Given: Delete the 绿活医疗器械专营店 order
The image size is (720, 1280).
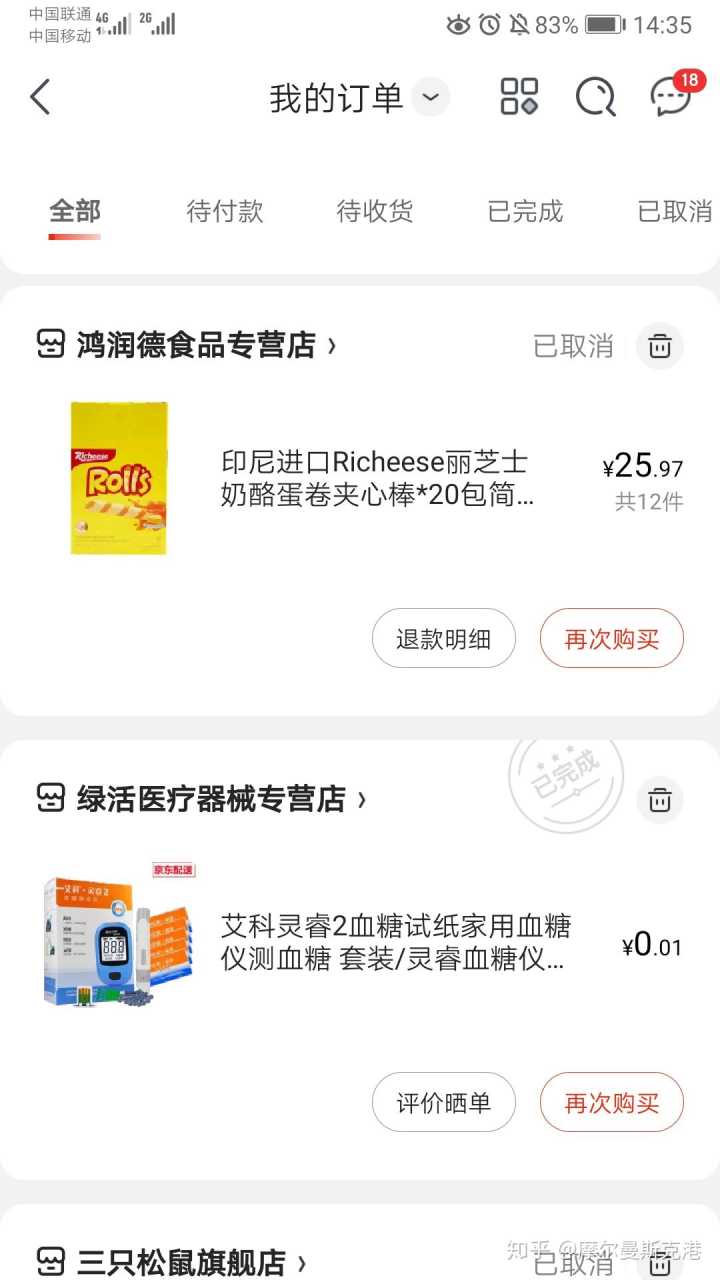Looking at the screenshot, I should tap(660, 800).
